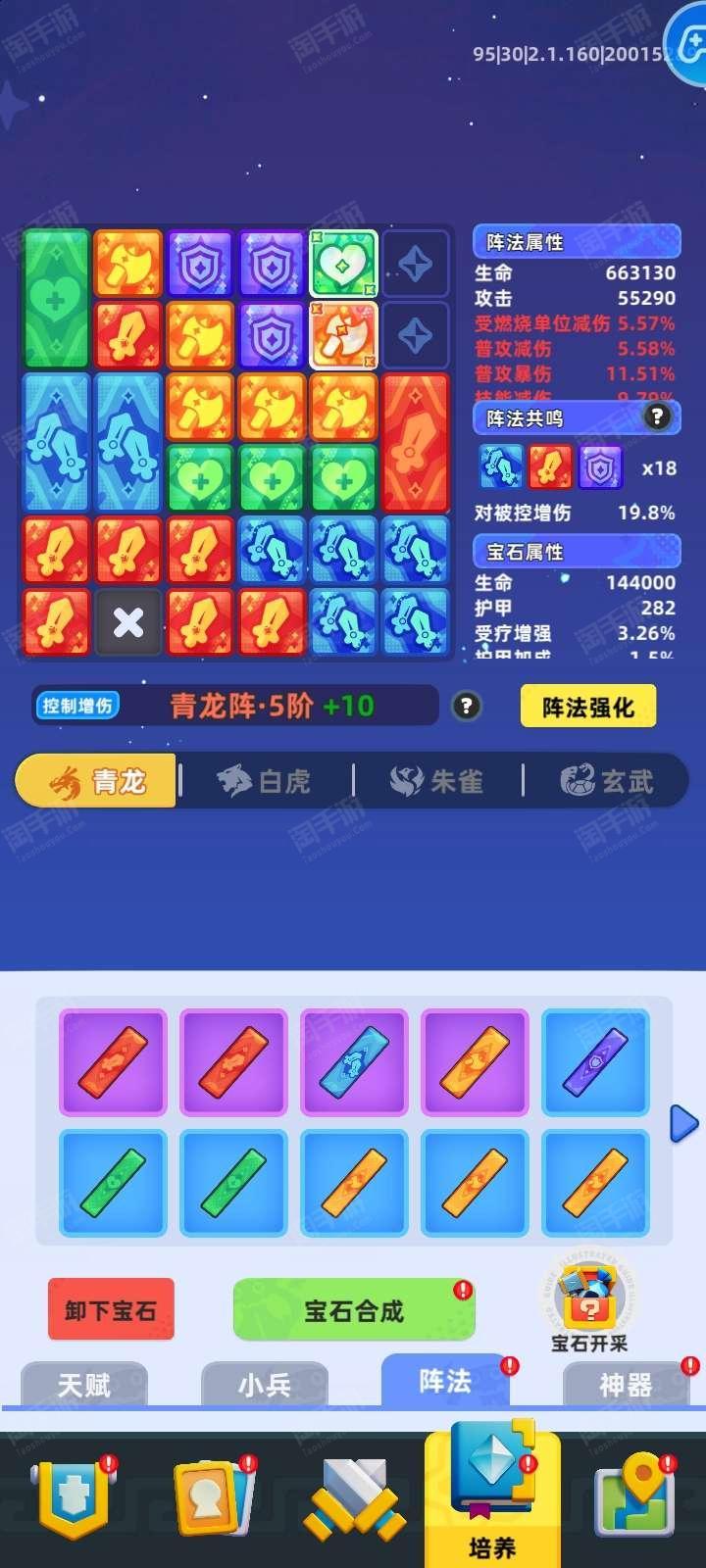Open 宝石开采 gem mining chest

click(x=589, y=1304)
